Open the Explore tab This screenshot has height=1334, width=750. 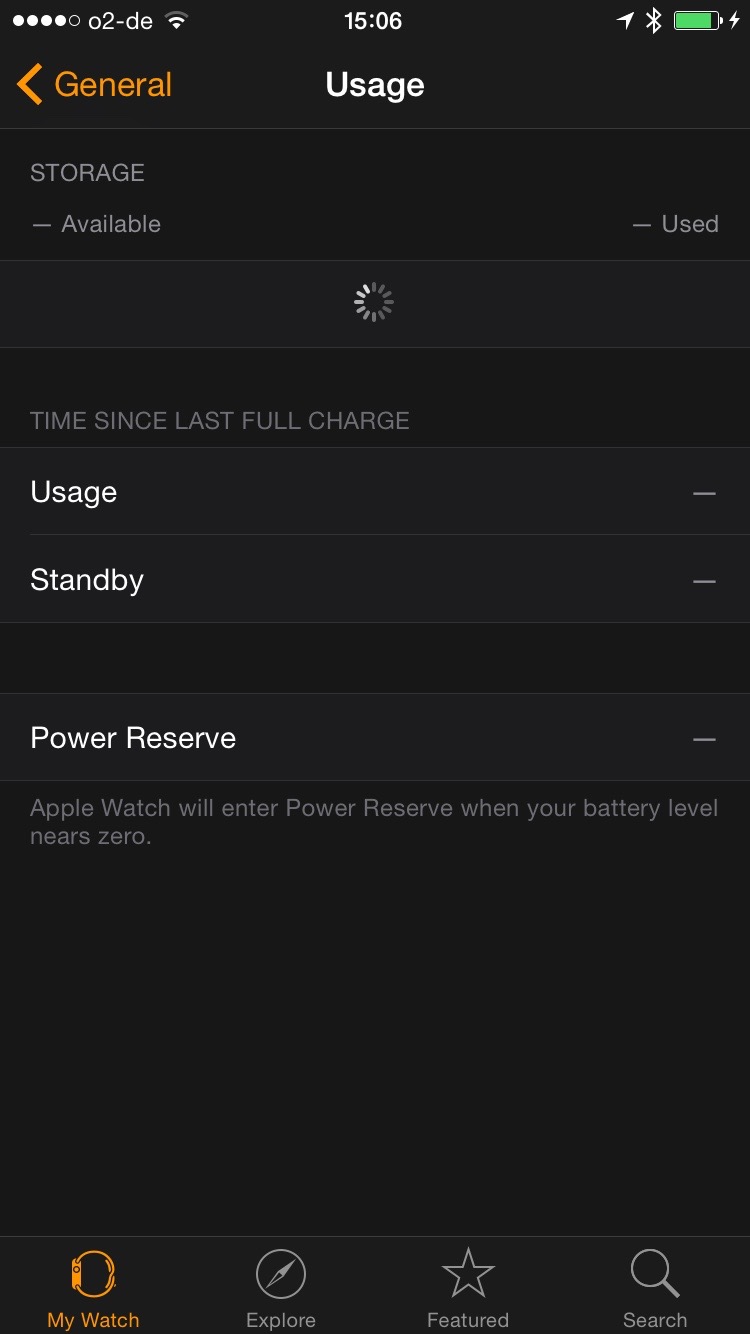coord(281,1289)
